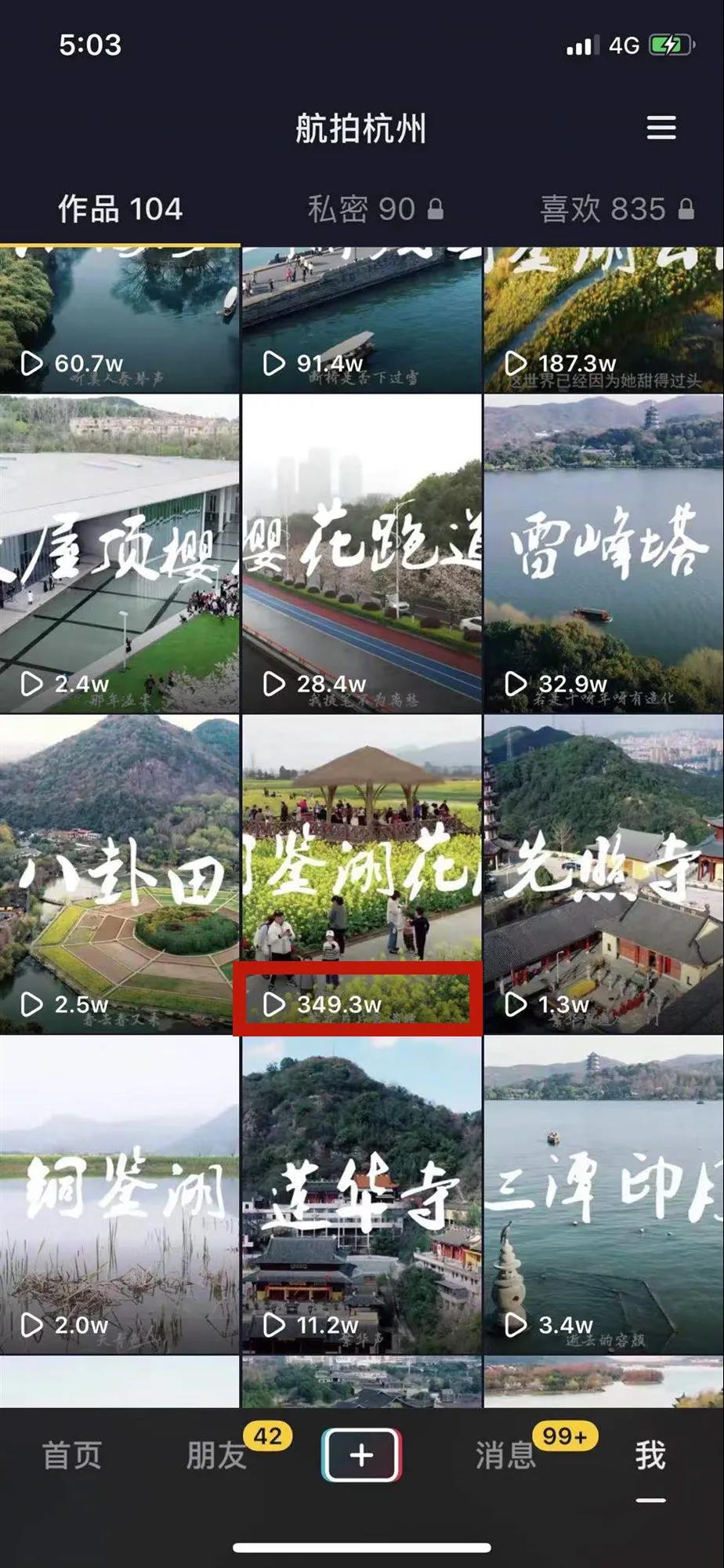Open the 三潭印月 video with 3.4w plays
This screenshot has height=1568, width=724.
(603, 1195)
